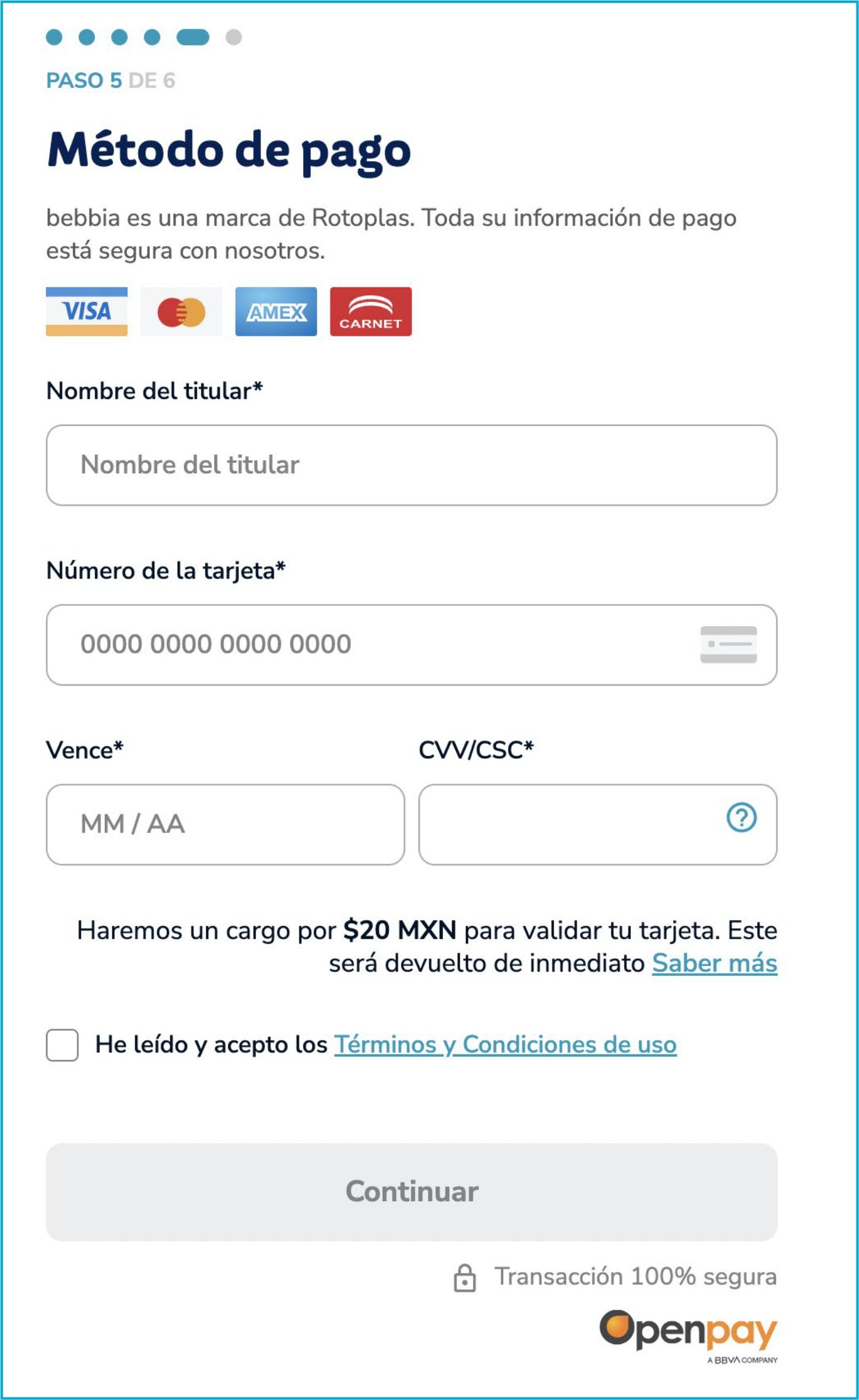Focus the Nombre del titular field
The height and width of the screenshot is (1400, 859).
click(411, 465)
